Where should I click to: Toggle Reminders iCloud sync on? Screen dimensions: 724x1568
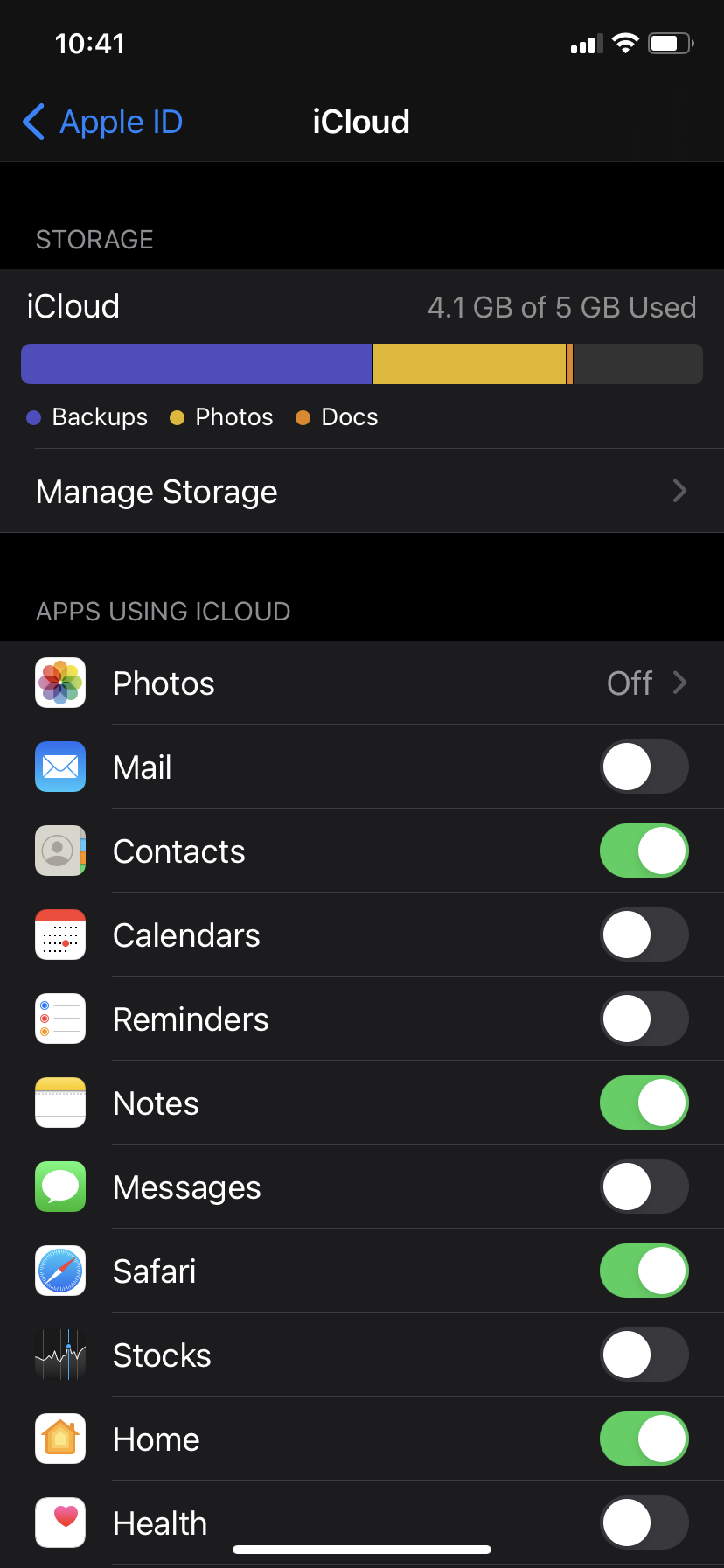pyautogui.click(x=644, y=1019)
